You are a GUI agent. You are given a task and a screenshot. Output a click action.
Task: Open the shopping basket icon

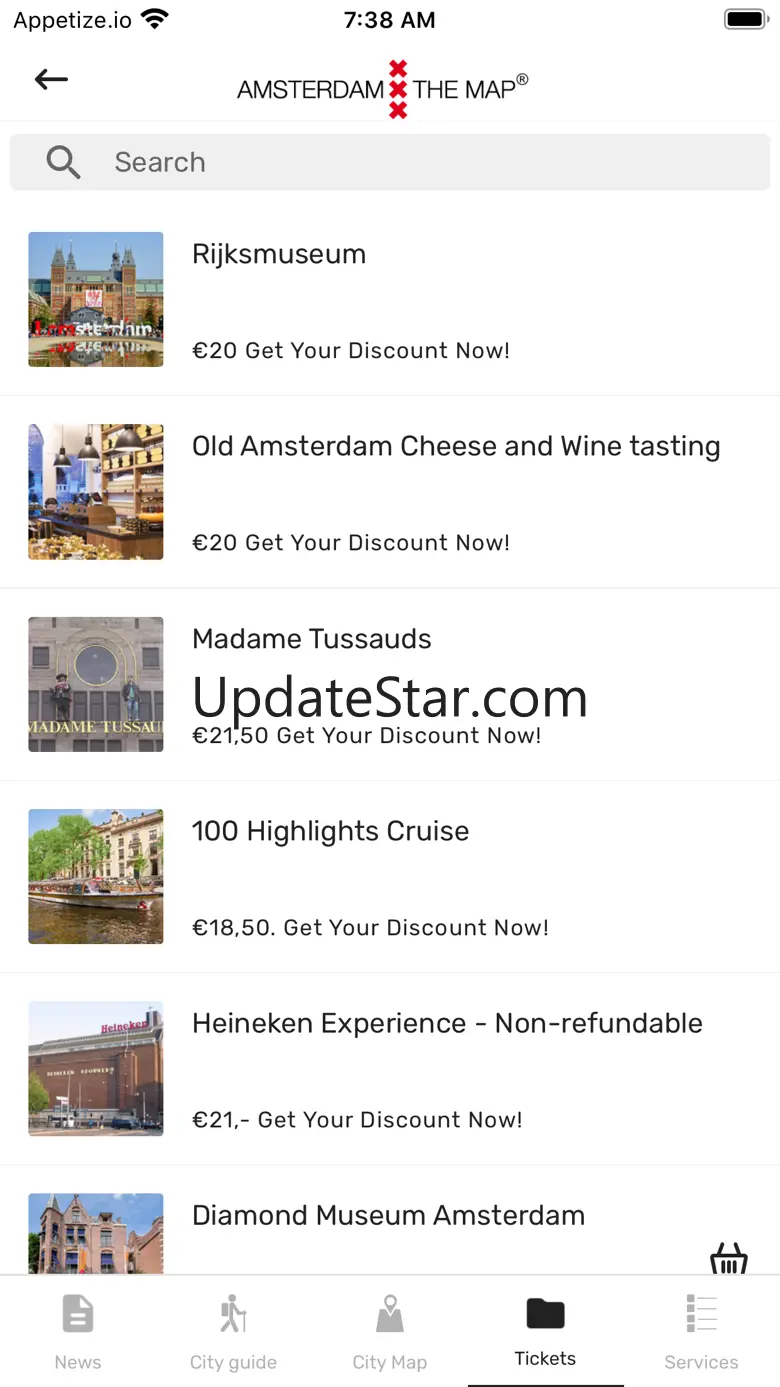click(728, 1257)
